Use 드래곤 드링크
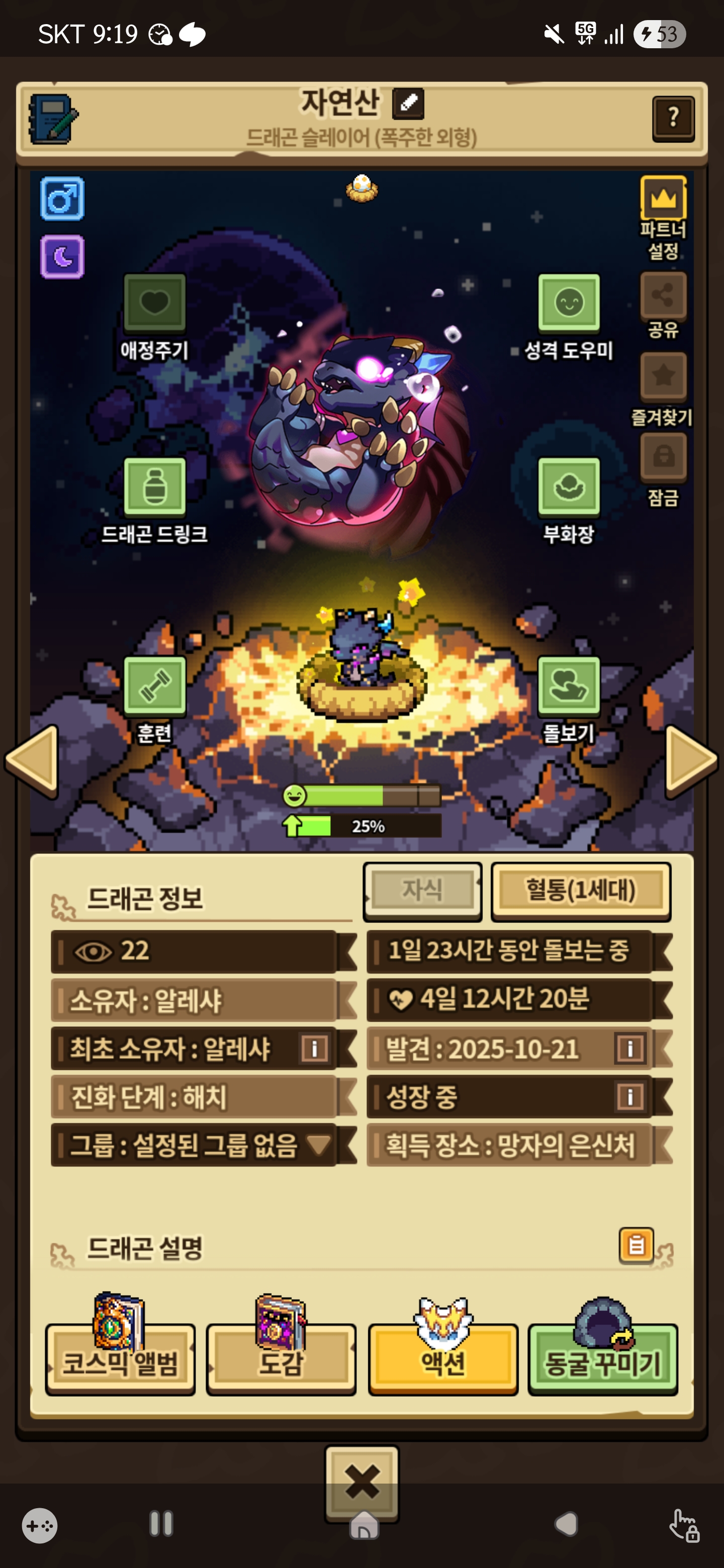Viewport: 724px width, 1568px height. click(155, 487)
